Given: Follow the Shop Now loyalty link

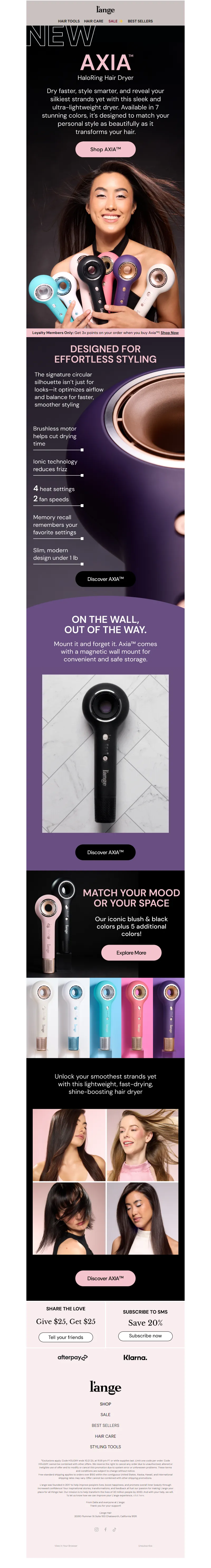Looking at the screenshot, I should pyautogui.click(x=170, y=332).
